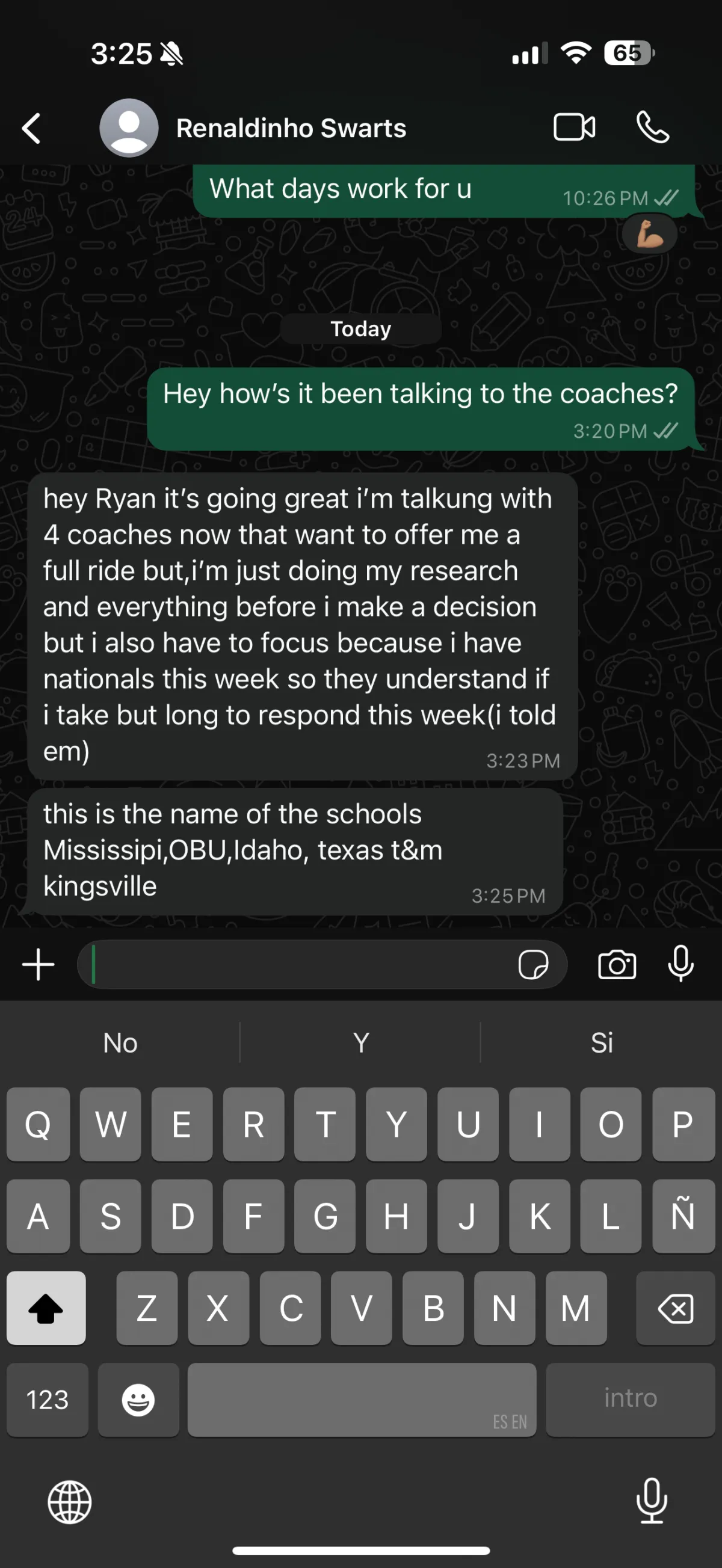This screenshot has height=1568, width=722.
Task: Hit the backspace key
Action: click(675, 1308)
